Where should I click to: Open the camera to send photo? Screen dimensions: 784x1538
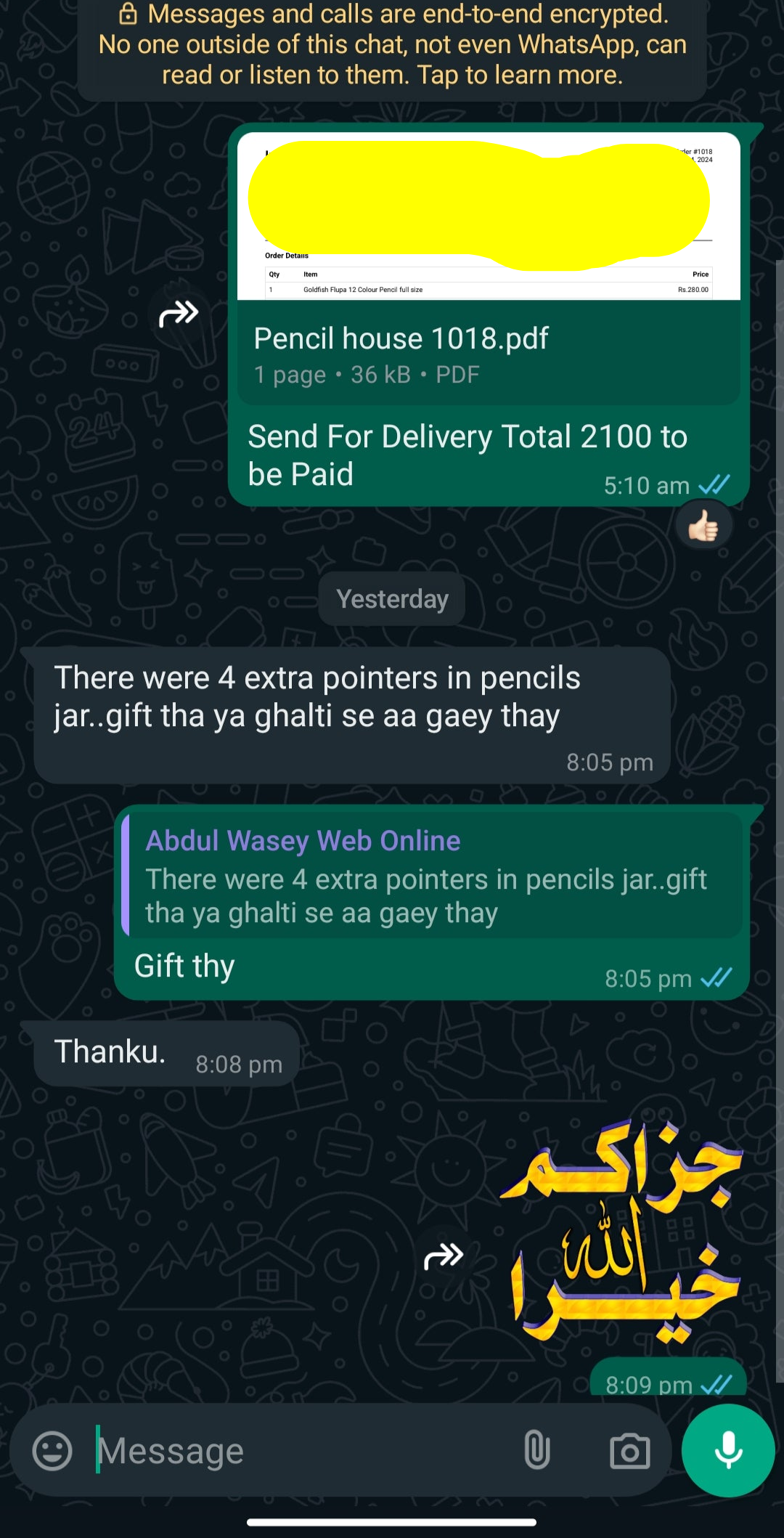629,1451
